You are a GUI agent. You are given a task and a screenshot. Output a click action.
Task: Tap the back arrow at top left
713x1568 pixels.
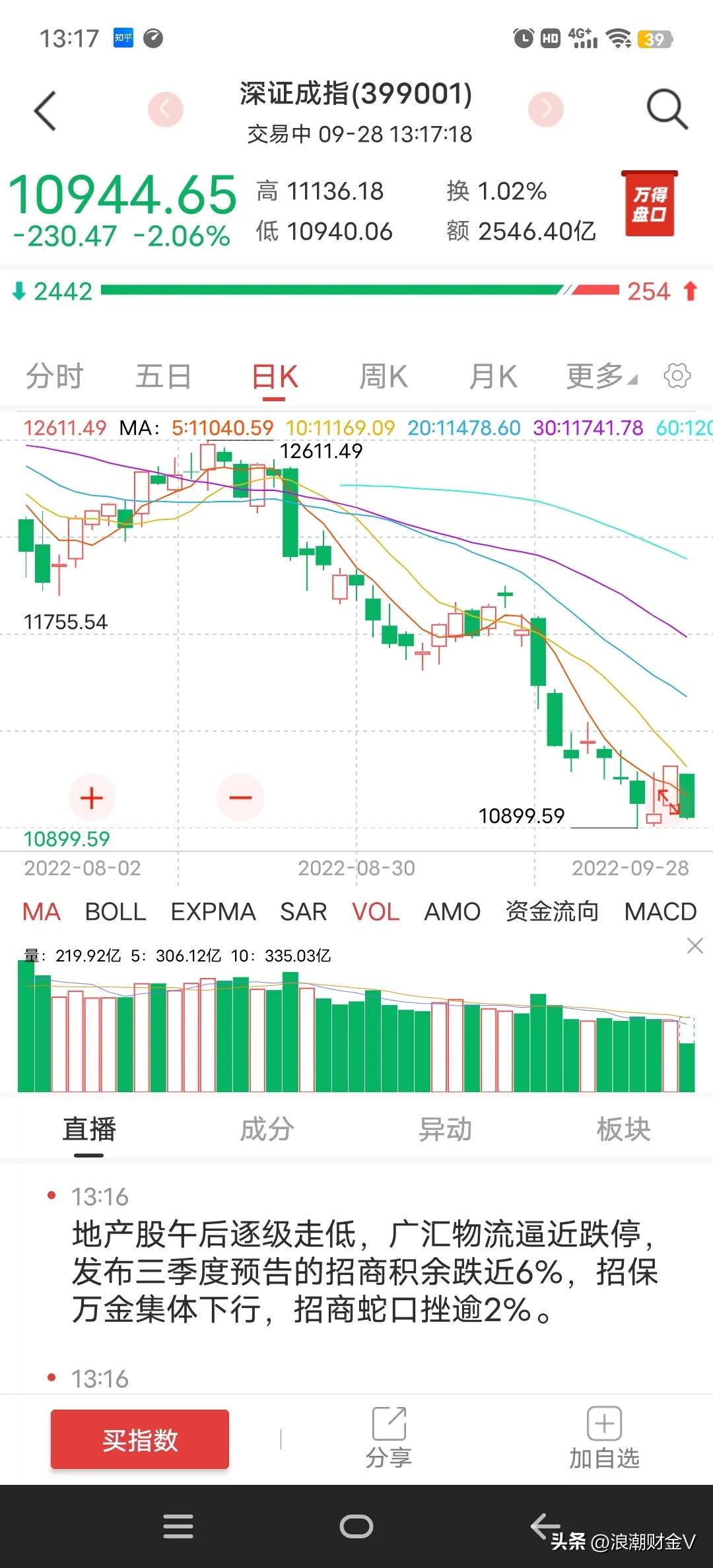44,111
